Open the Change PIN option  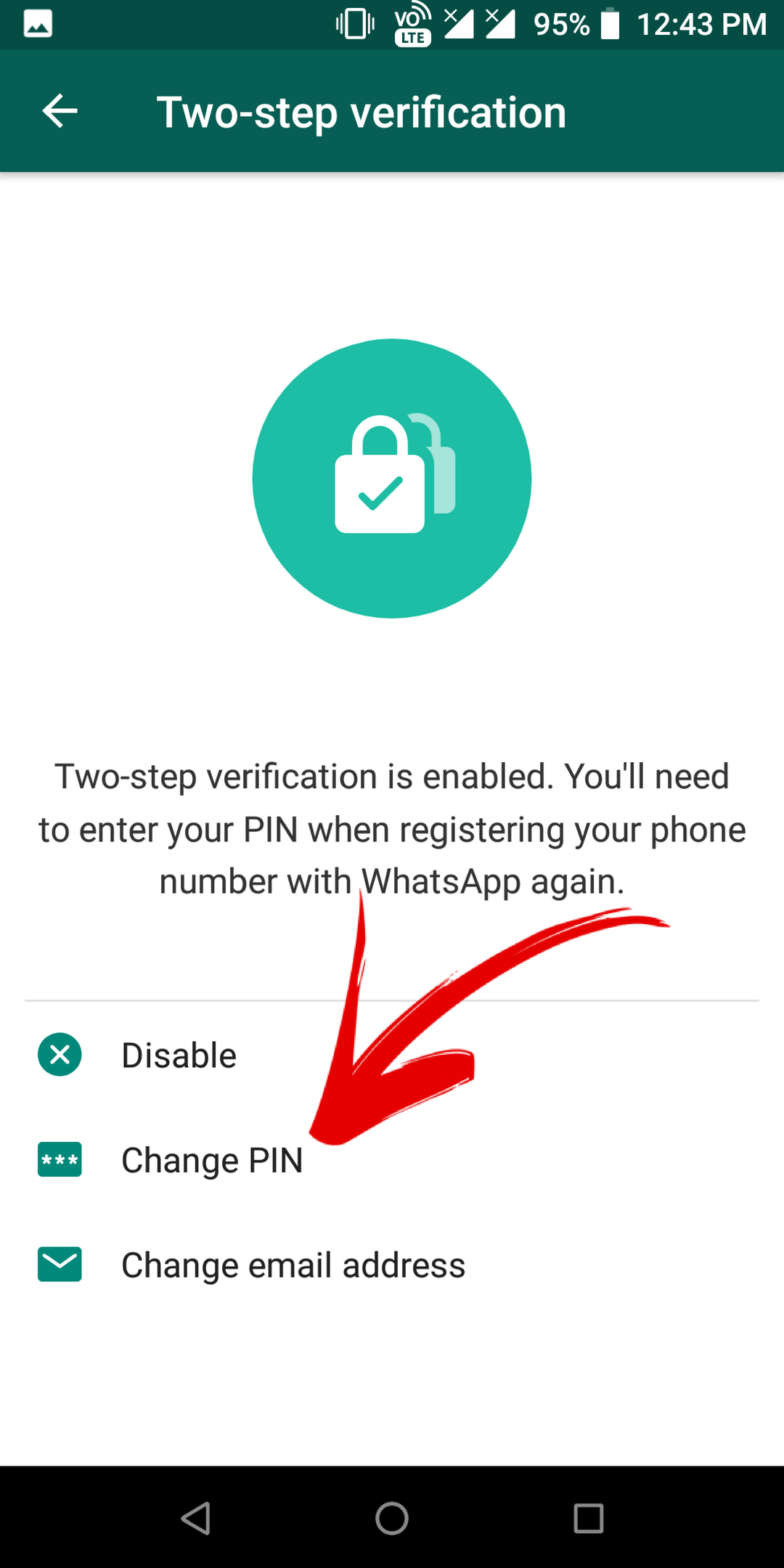click(x=392, y=1159)
